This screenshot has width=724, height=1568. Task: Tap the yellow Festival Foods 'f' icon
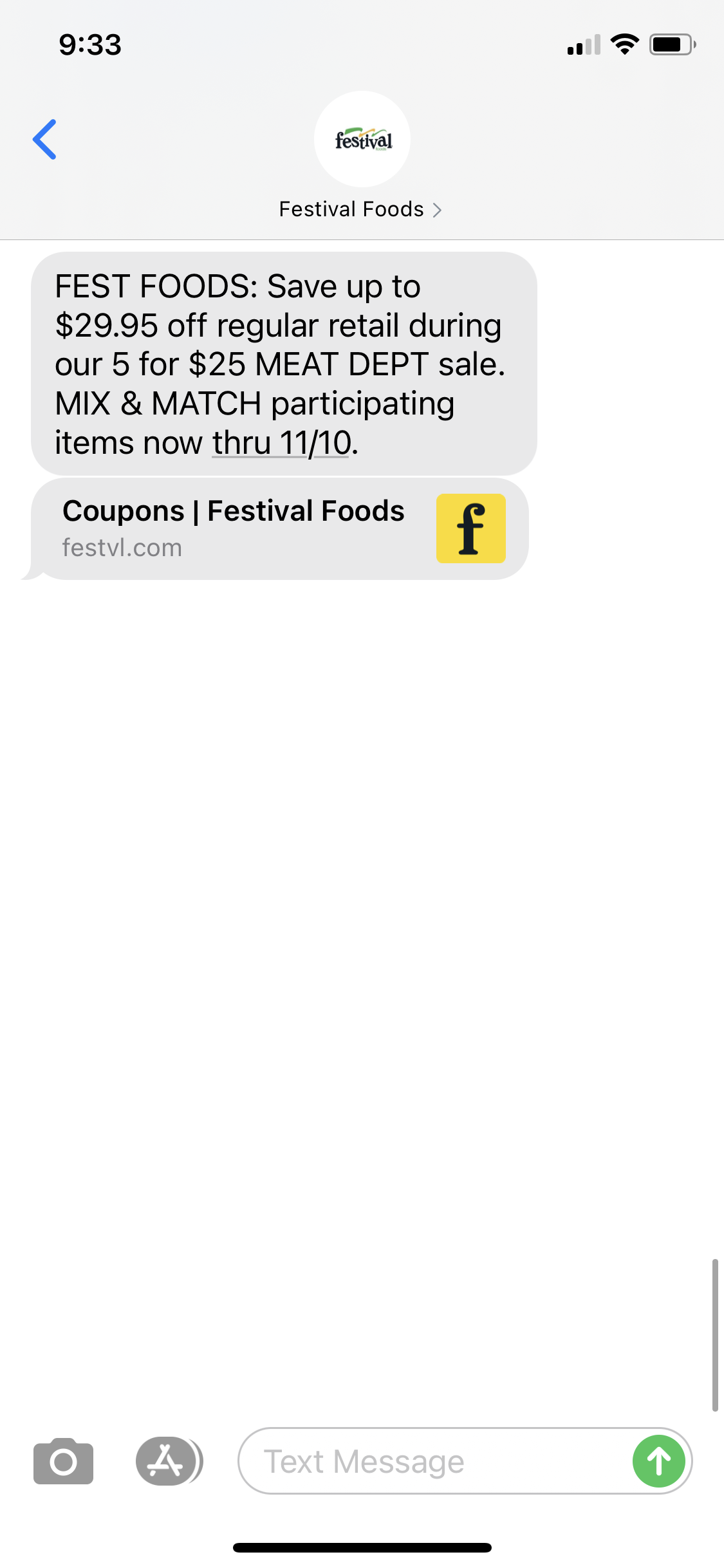(x=471, y=528)
